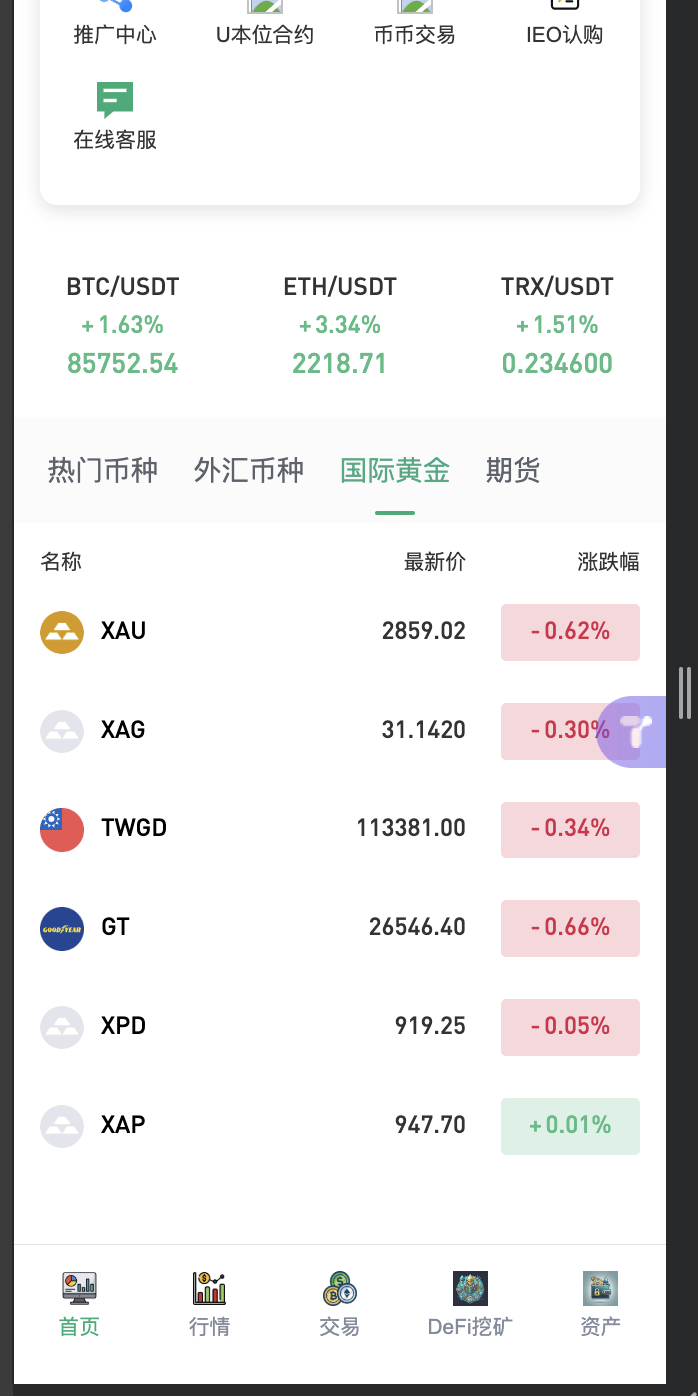The image size is (698, 1396).
Task: Switch to 外汇币种 tab
Action: coord(249,470)
